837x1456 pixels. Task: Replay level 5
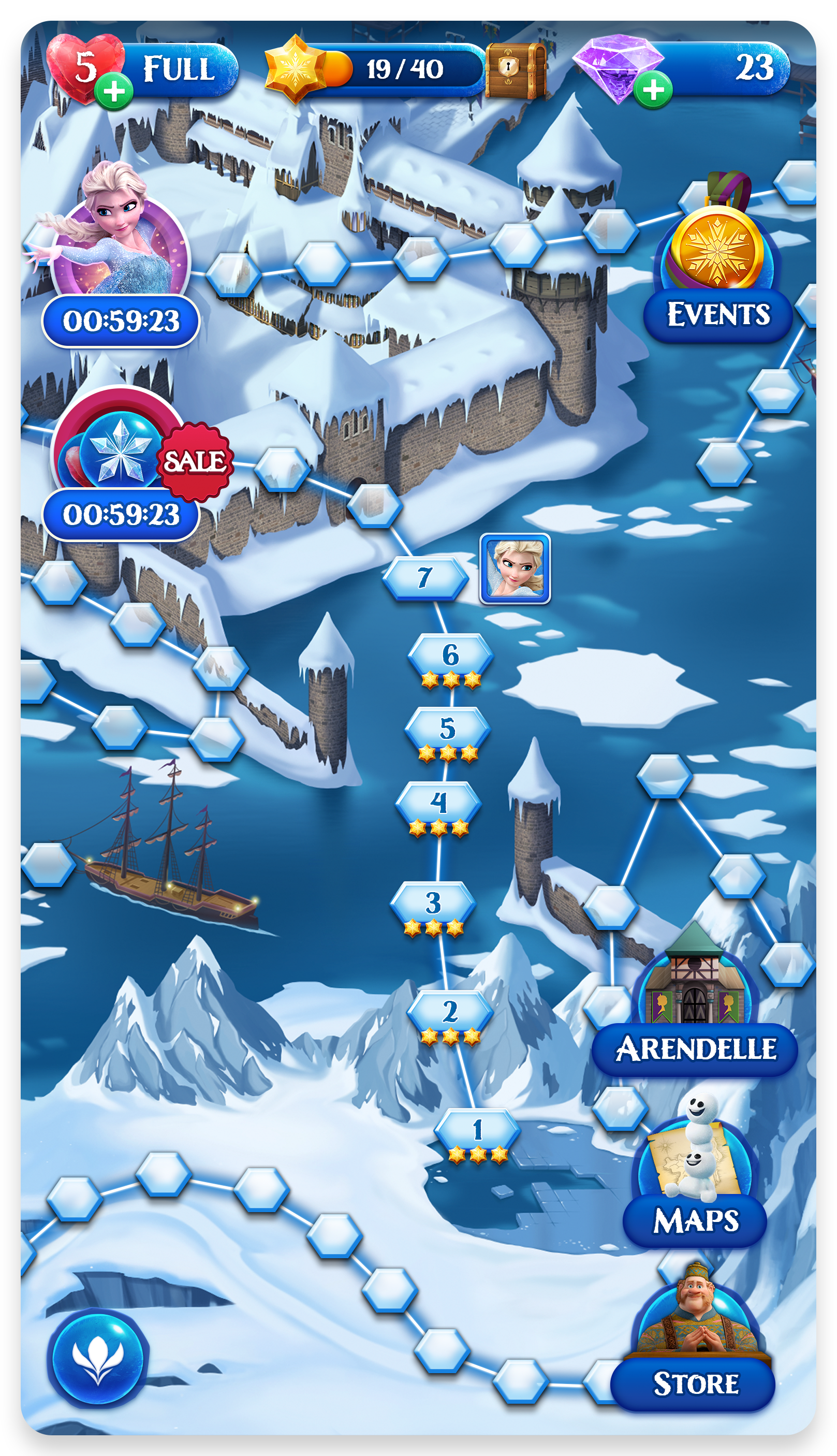pyautogui.click(x=447, y=729)
